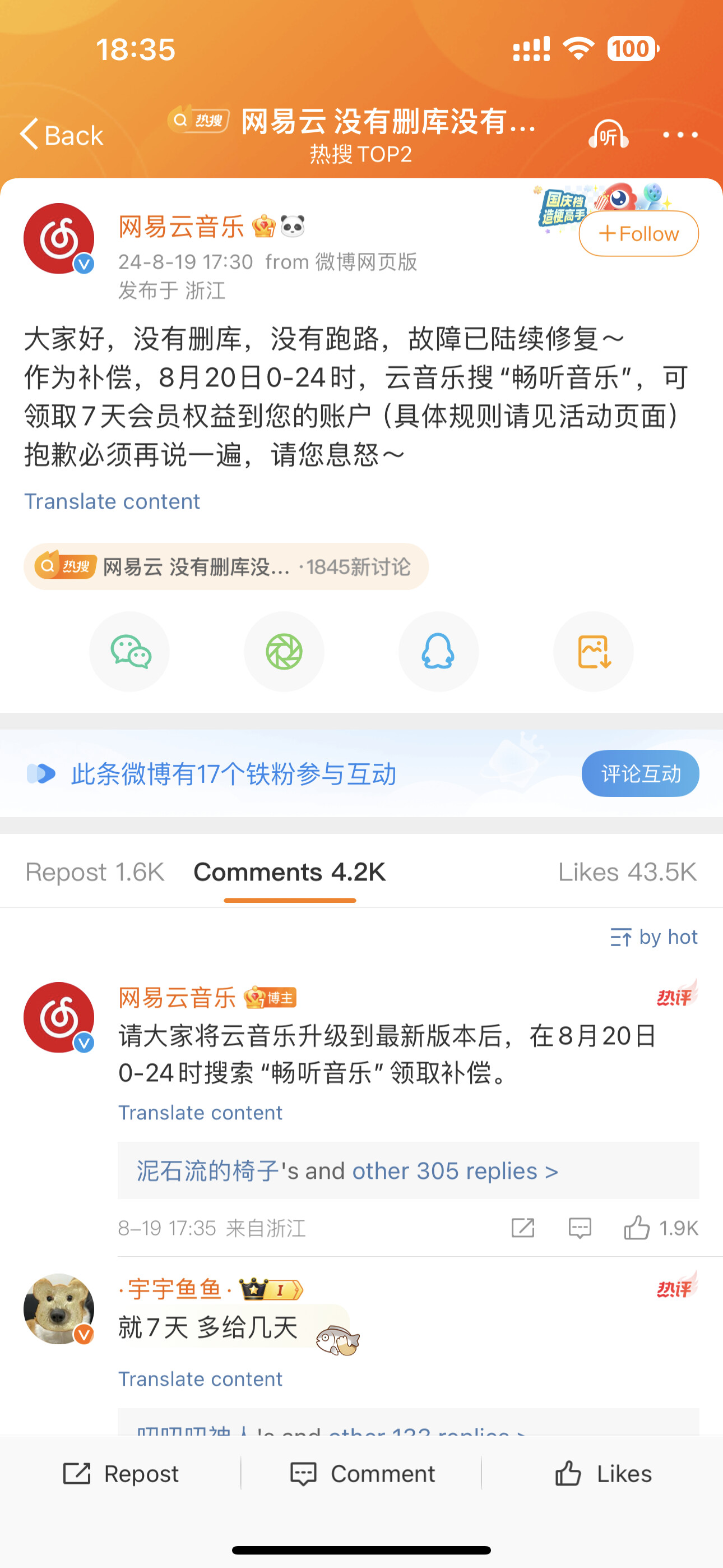Tap Likes in the bottom bar
This screenshot has width=723, height=1568.
(x=603, y=1474)
